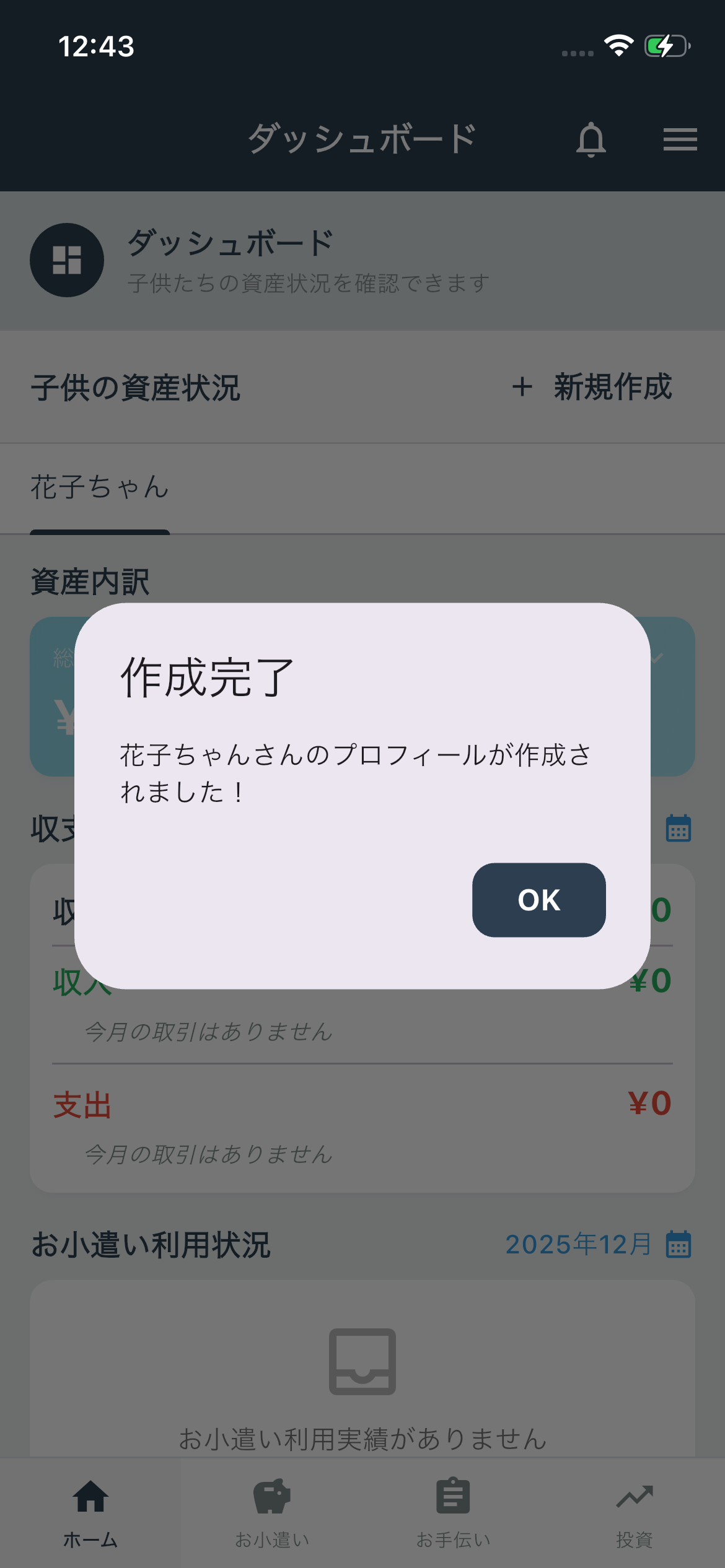Dismiss the 作成完了 dialog with OK

point(538,901)
